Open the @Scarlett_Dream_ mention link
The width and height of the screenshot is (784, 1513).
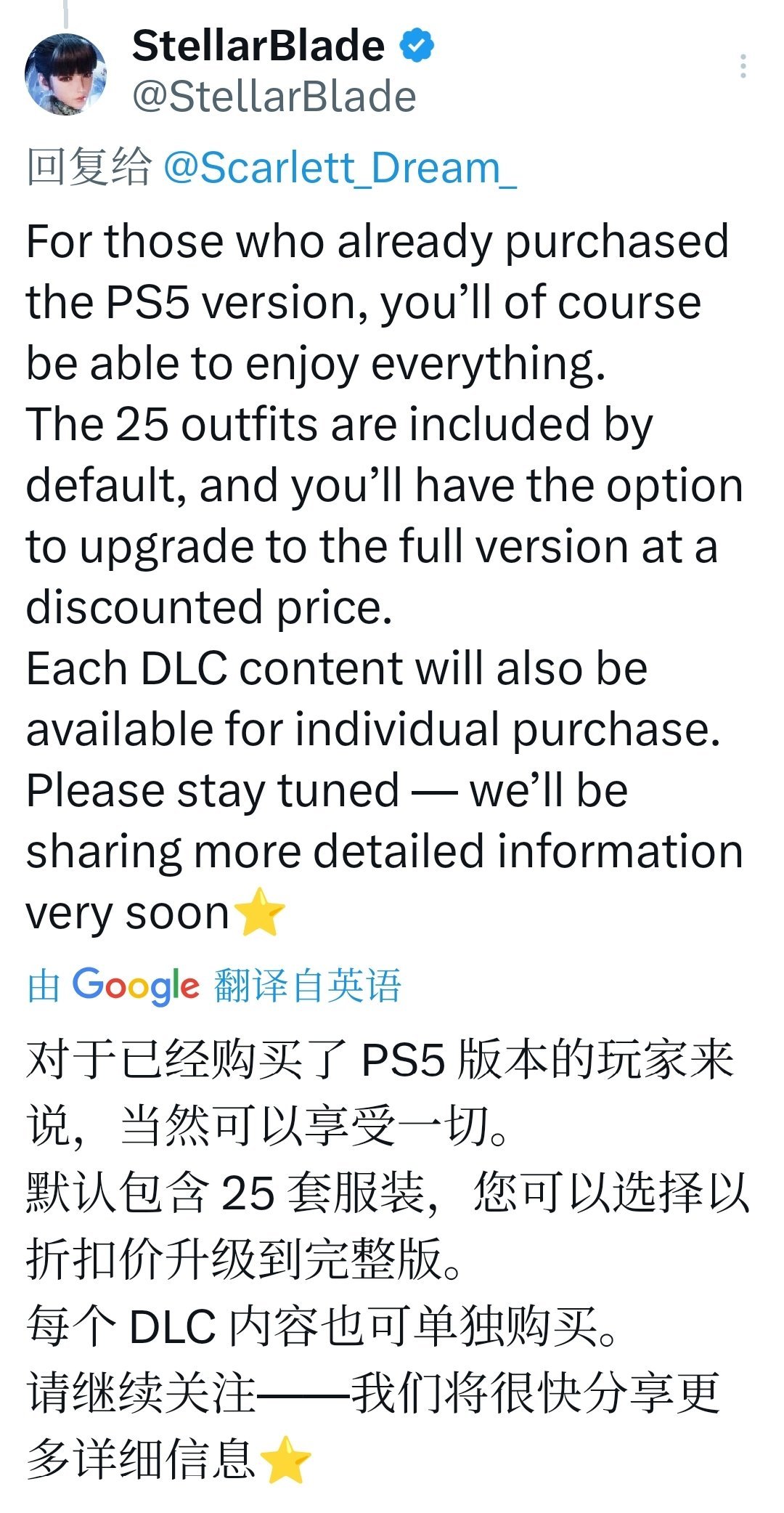coord(340,169)
